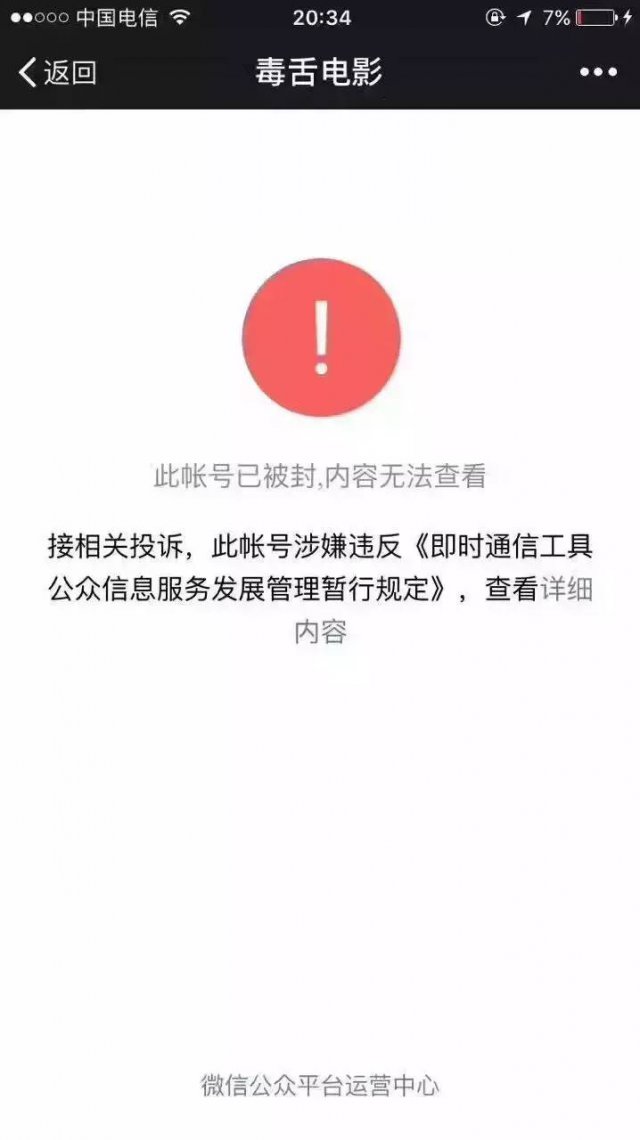
Task: Go back using the 返回 button
Action: [57, 73]
